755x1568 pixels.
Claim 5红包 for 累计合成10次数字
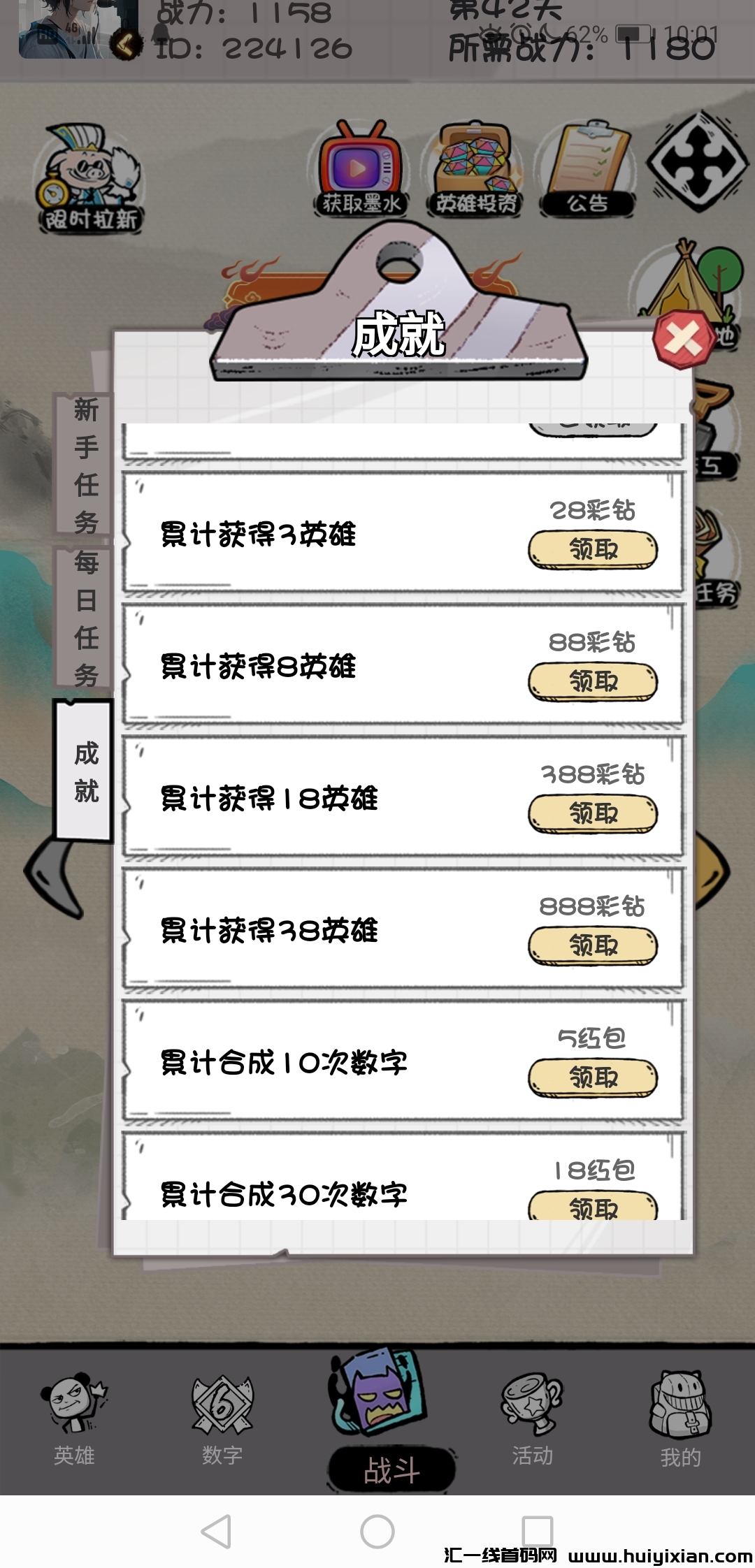click(593, 1077)
